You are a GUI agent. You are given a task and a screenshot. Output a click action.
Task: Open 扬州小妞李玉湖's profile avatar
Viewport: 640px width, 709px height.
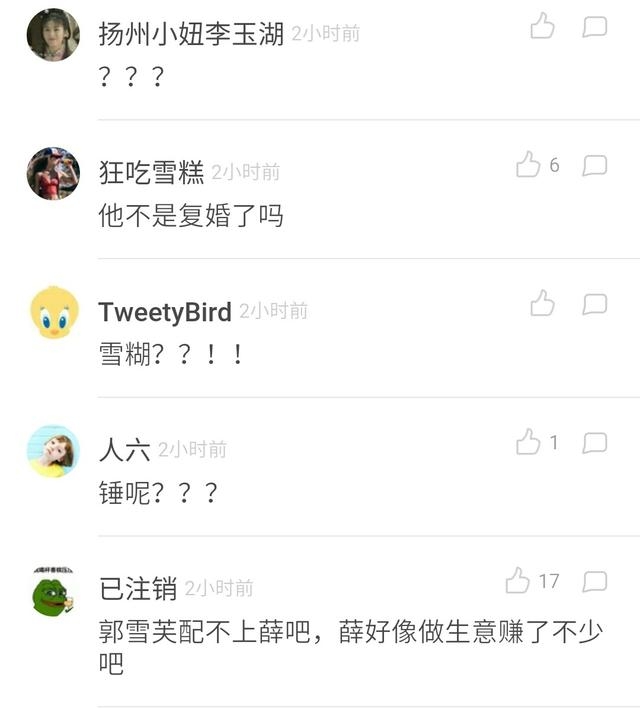pos(53,35)
